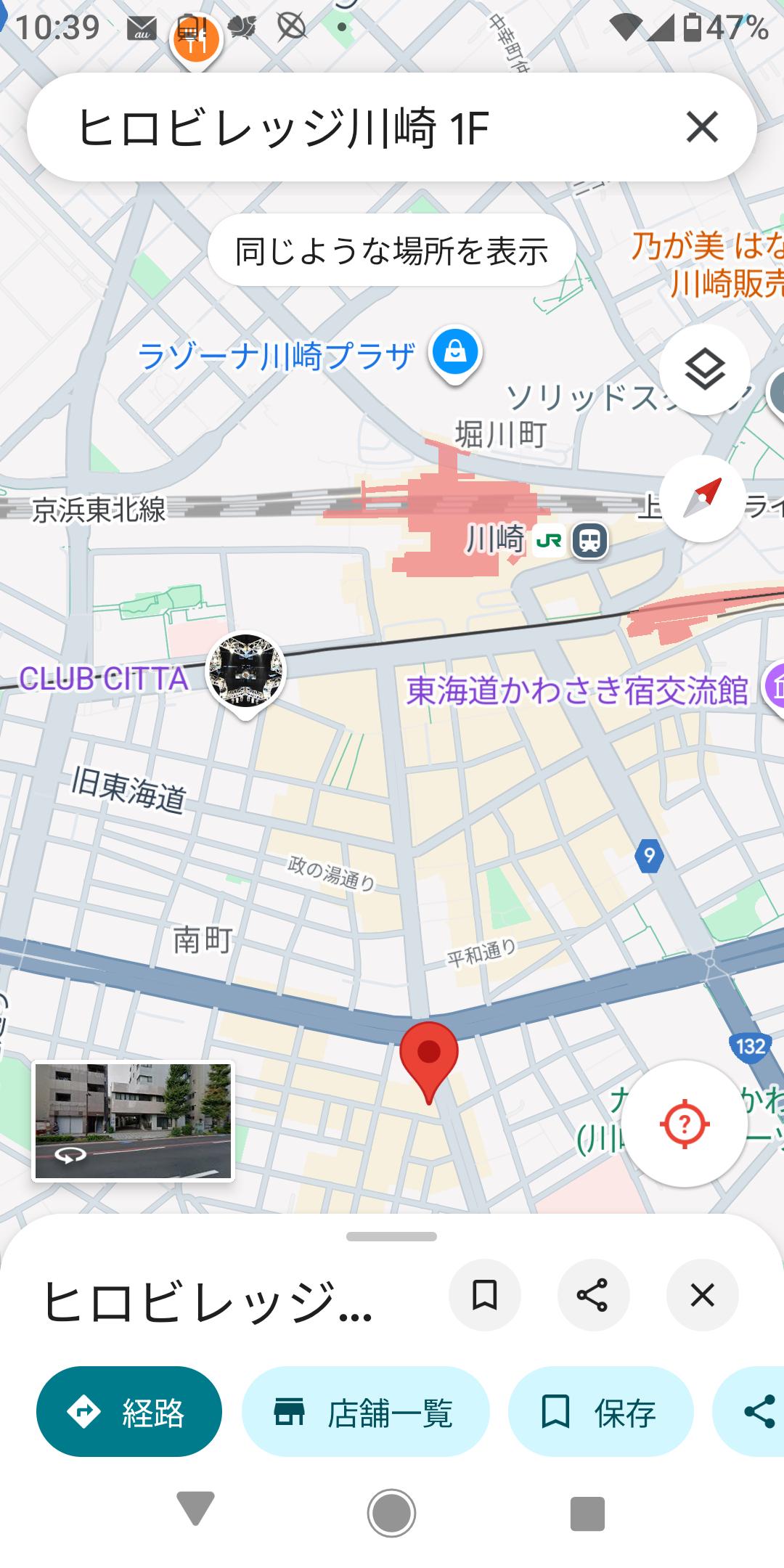Get directions with 経路 button
The height and width of the screenshot is (1568, 784).
pyautogui.click(x=129, y=1412)
